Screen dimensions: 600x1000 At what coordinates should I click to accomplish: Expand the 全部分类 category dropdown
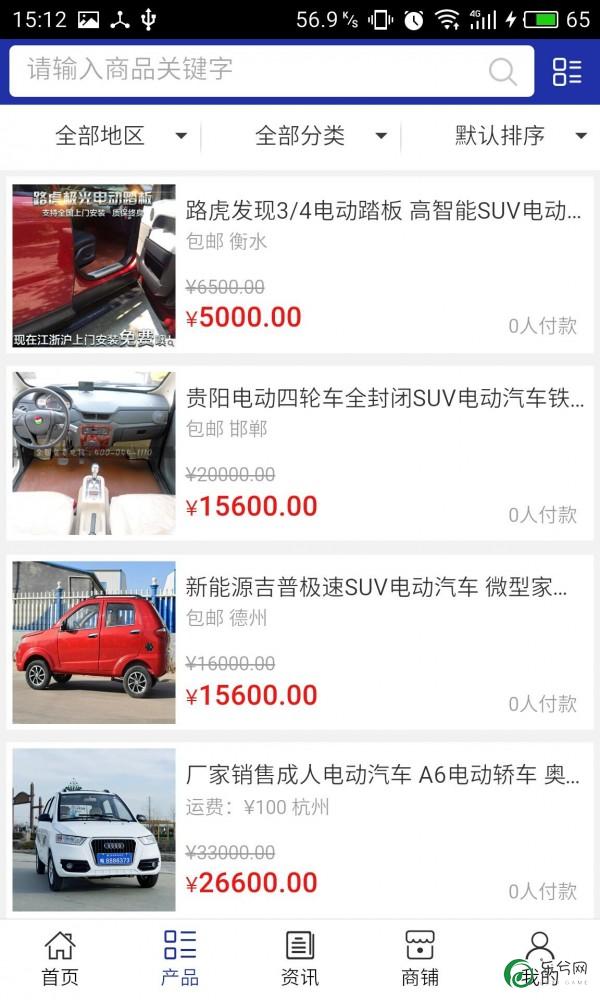[x=321, y=136]
